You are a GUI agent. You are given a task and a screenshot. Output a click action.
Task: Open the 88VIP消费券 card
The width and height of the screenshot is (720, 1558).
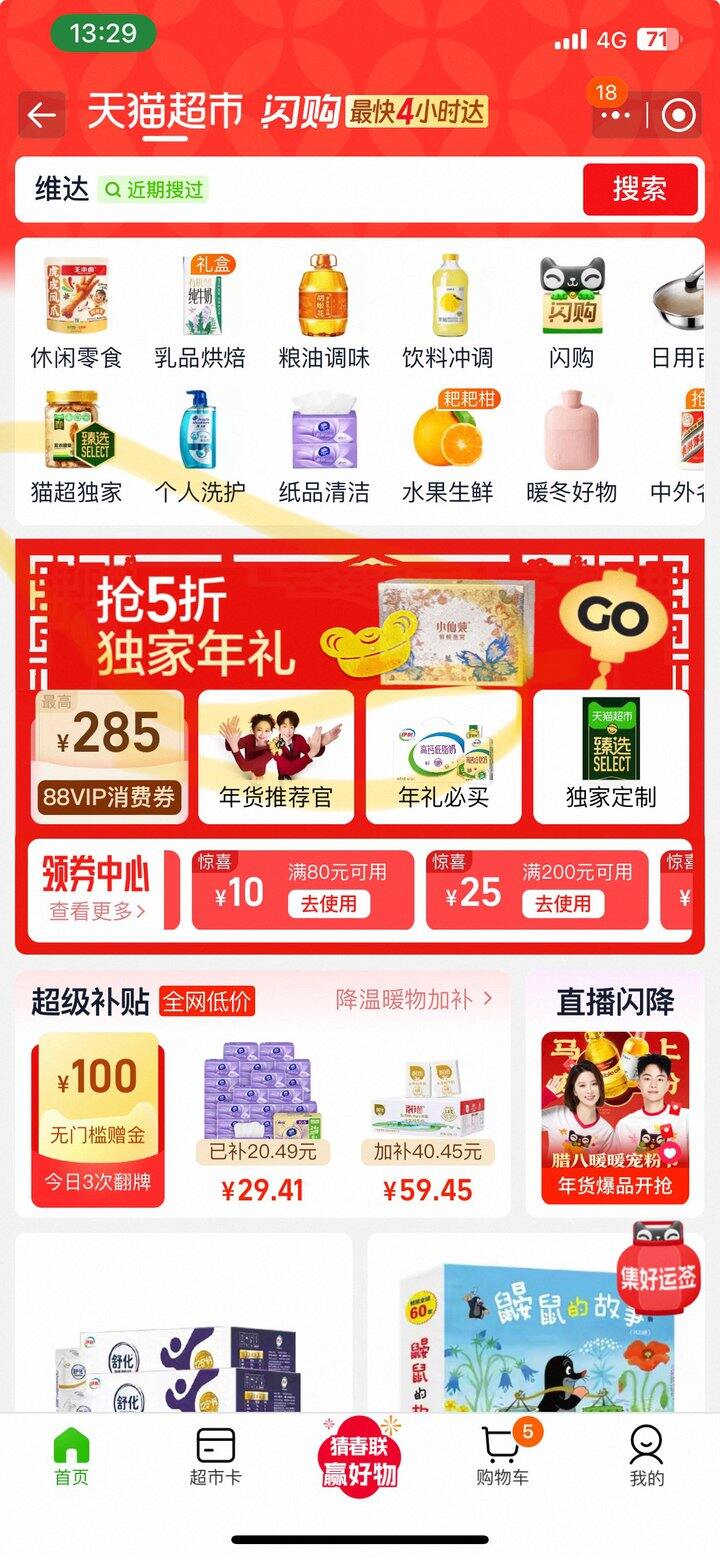pyautogui.click(x=108, y=757)
